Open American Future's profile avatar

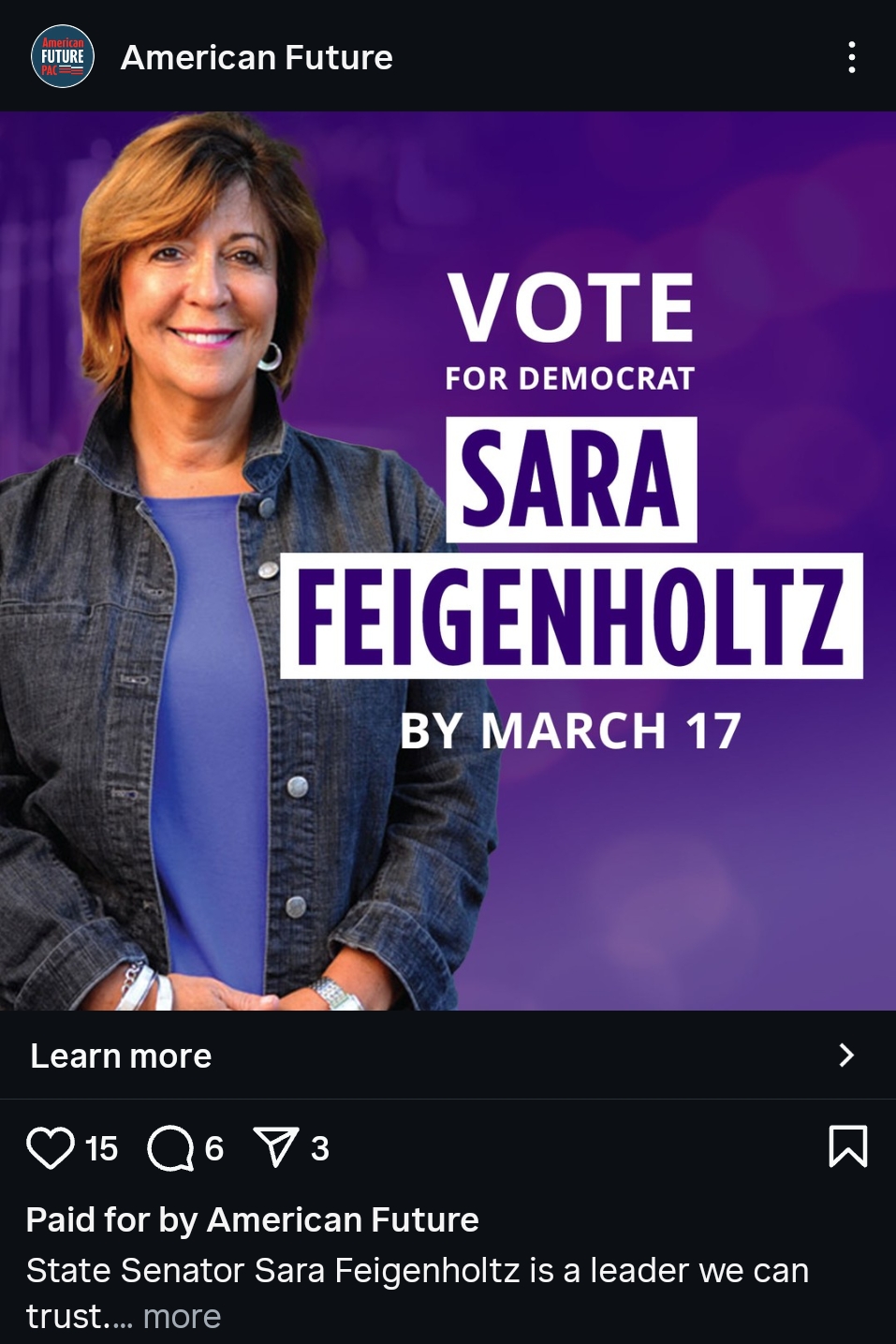pyautogui.click(x=63, y=57)
